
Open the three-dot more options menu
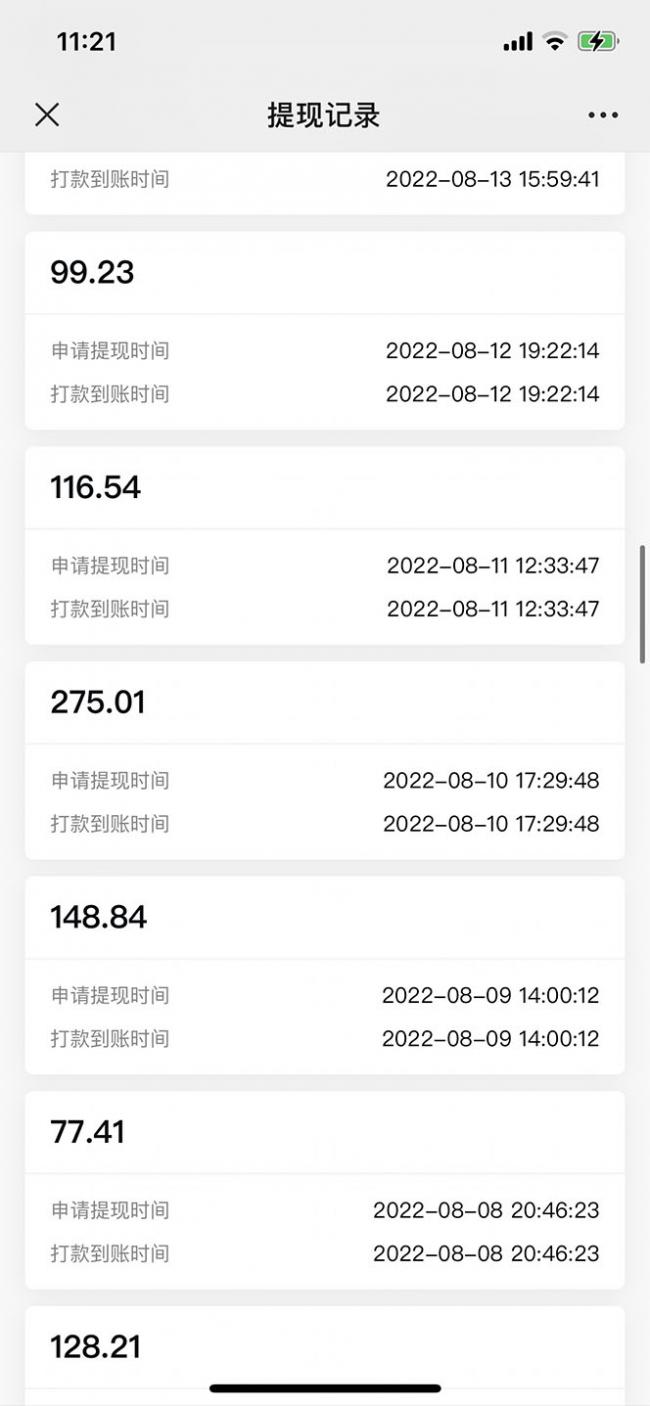[x=603, y=116]
